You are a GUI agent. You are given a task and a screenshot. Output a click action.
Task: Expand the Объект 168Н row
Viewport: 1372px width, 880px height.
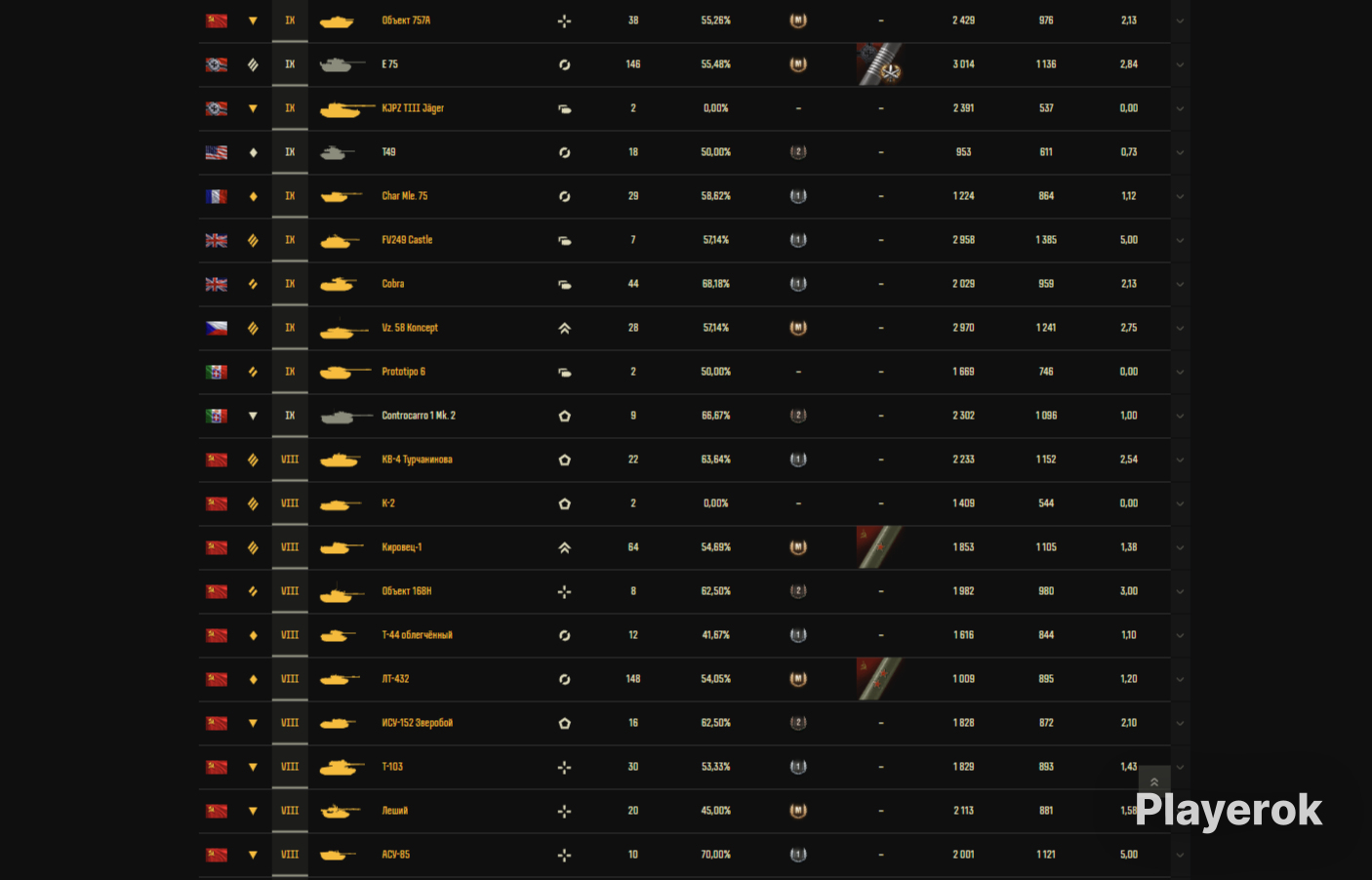tap(1180, 592)
